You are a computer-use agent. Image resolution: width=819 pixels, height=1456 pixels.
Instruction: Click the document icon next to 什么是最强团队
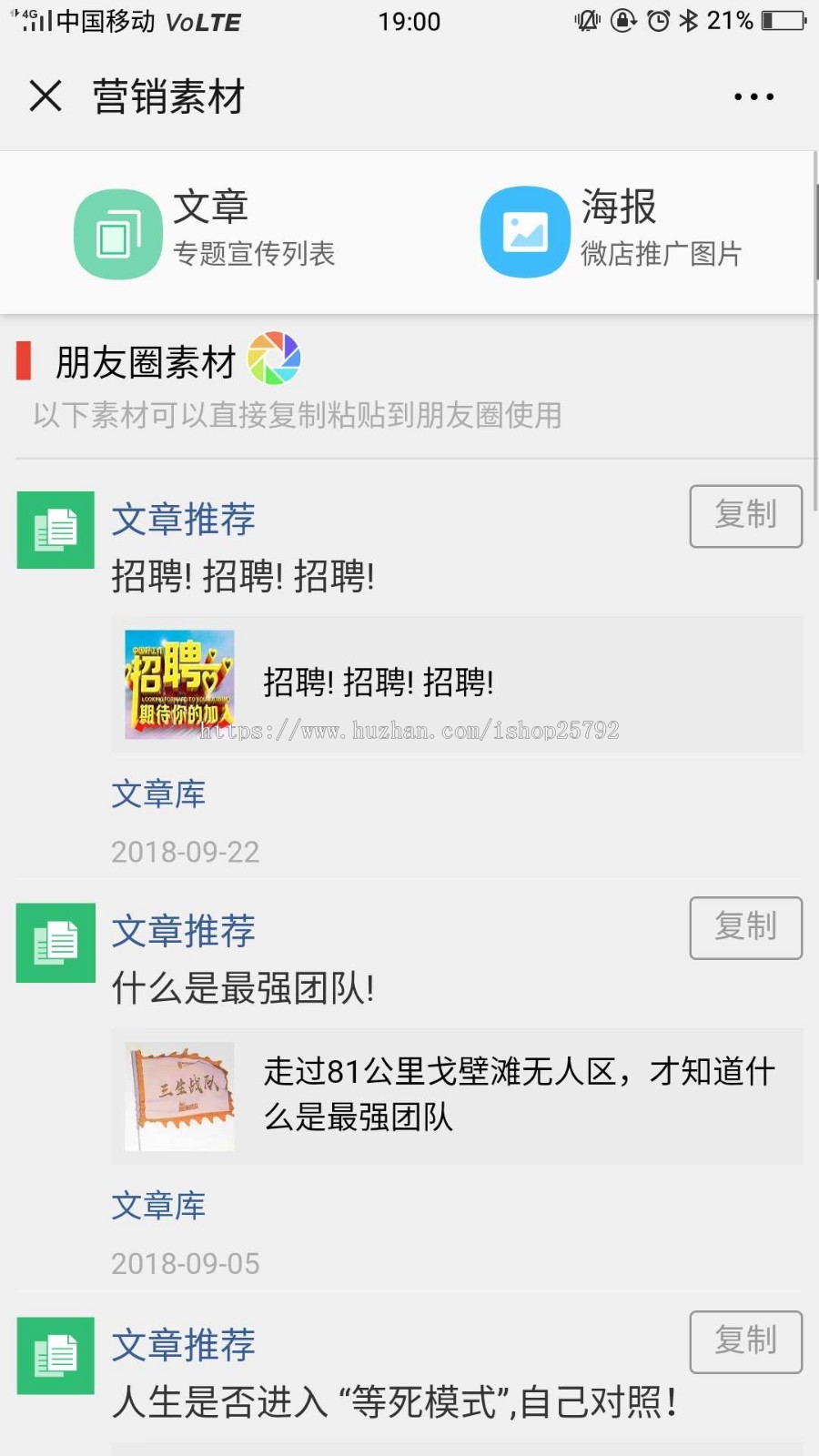[x=55, y=944]
